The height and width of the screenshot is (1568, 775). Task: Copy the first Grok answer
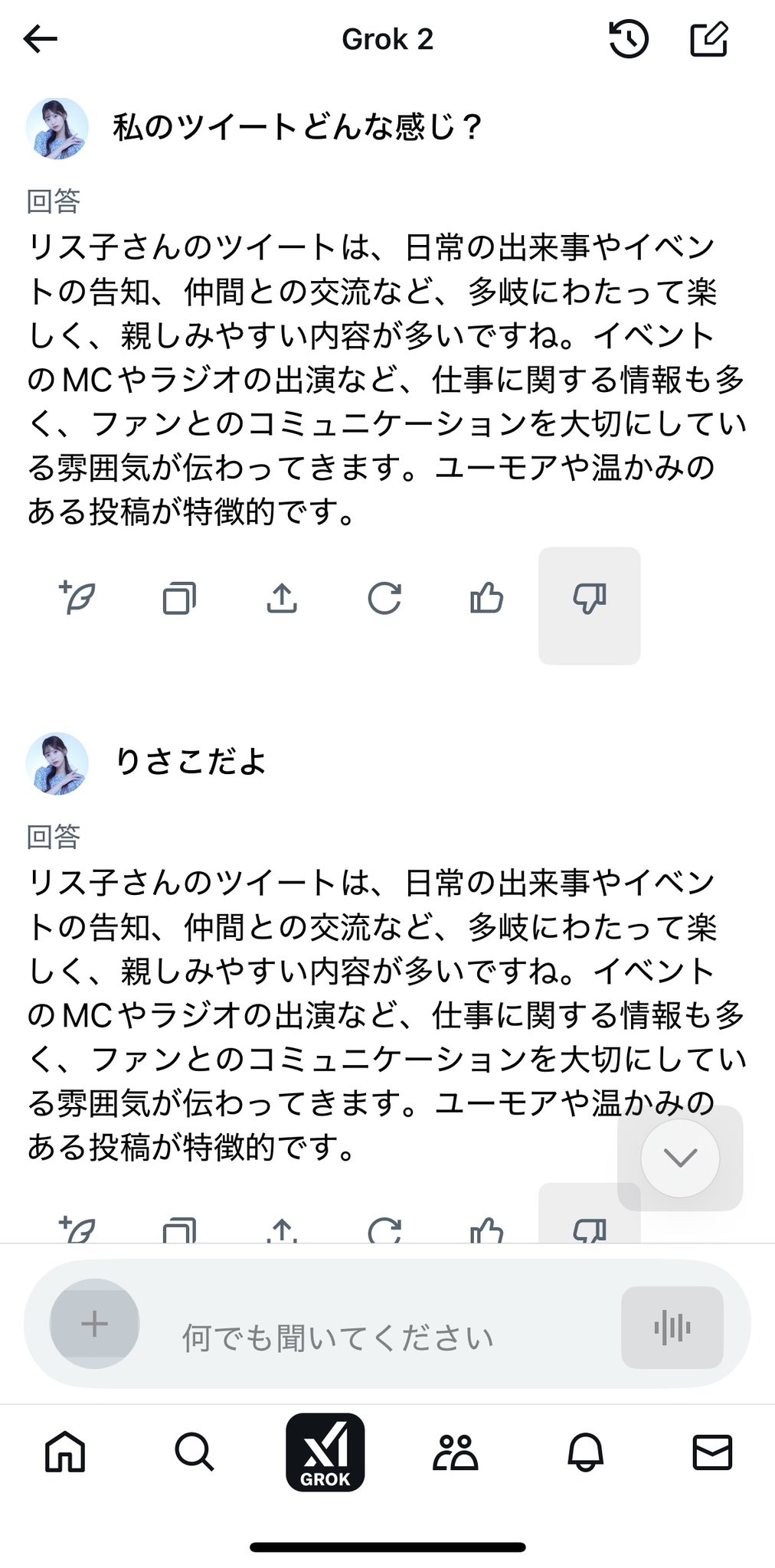(x=179, y=598)
